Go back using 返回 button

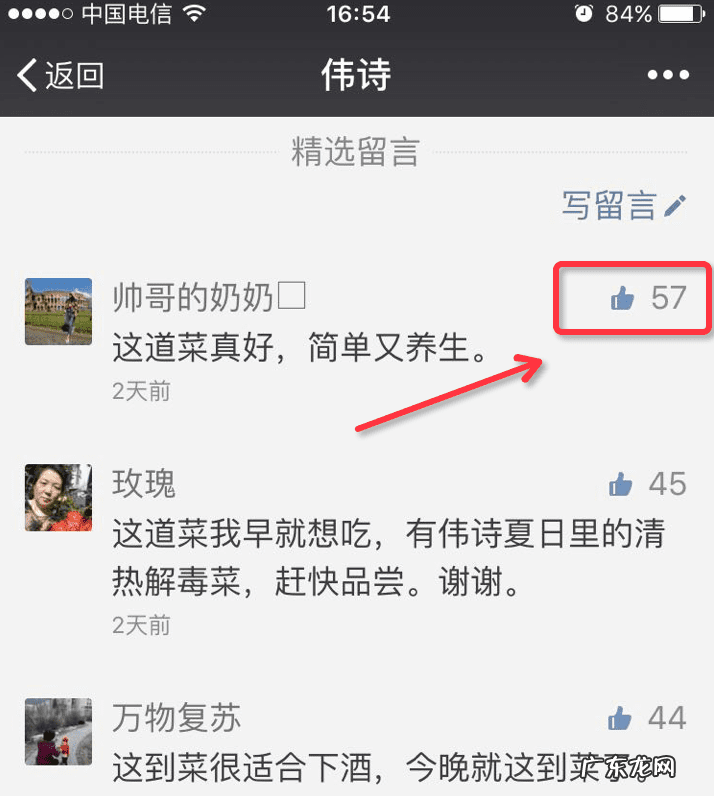pyautogui.click(x=60, y=75)
